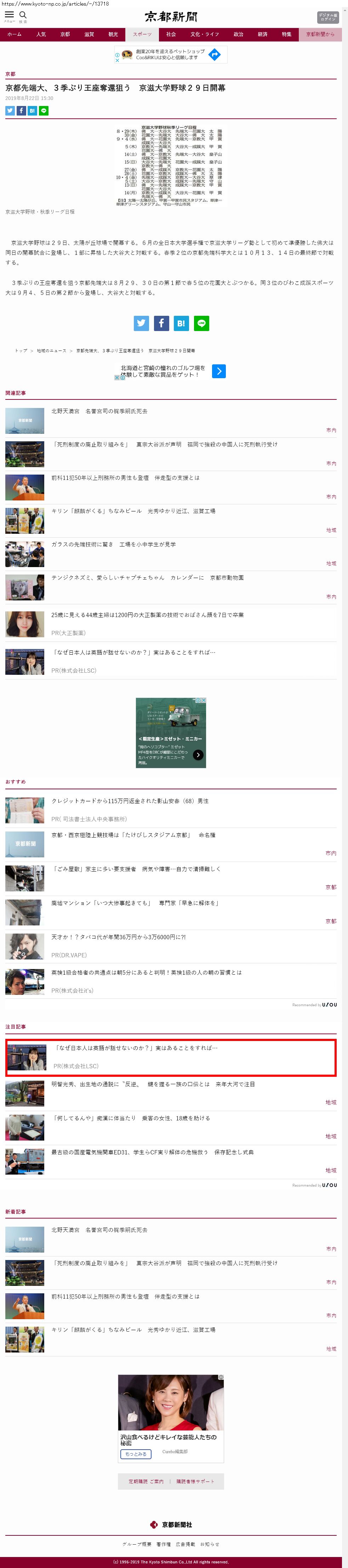Tap the もっとみる button
This screenshot has width=348, height=1568.
click(x=136, y=1454)
